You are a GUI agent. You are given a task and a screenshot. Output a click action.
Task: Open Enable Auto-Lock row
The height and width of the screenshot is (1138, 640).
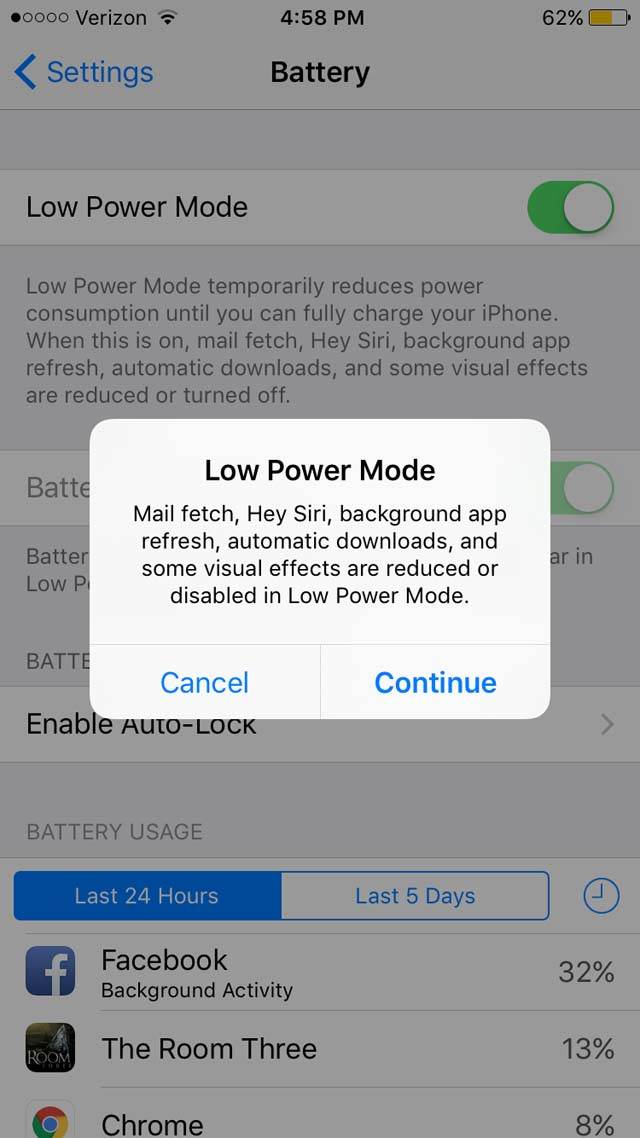pos(320,724)
